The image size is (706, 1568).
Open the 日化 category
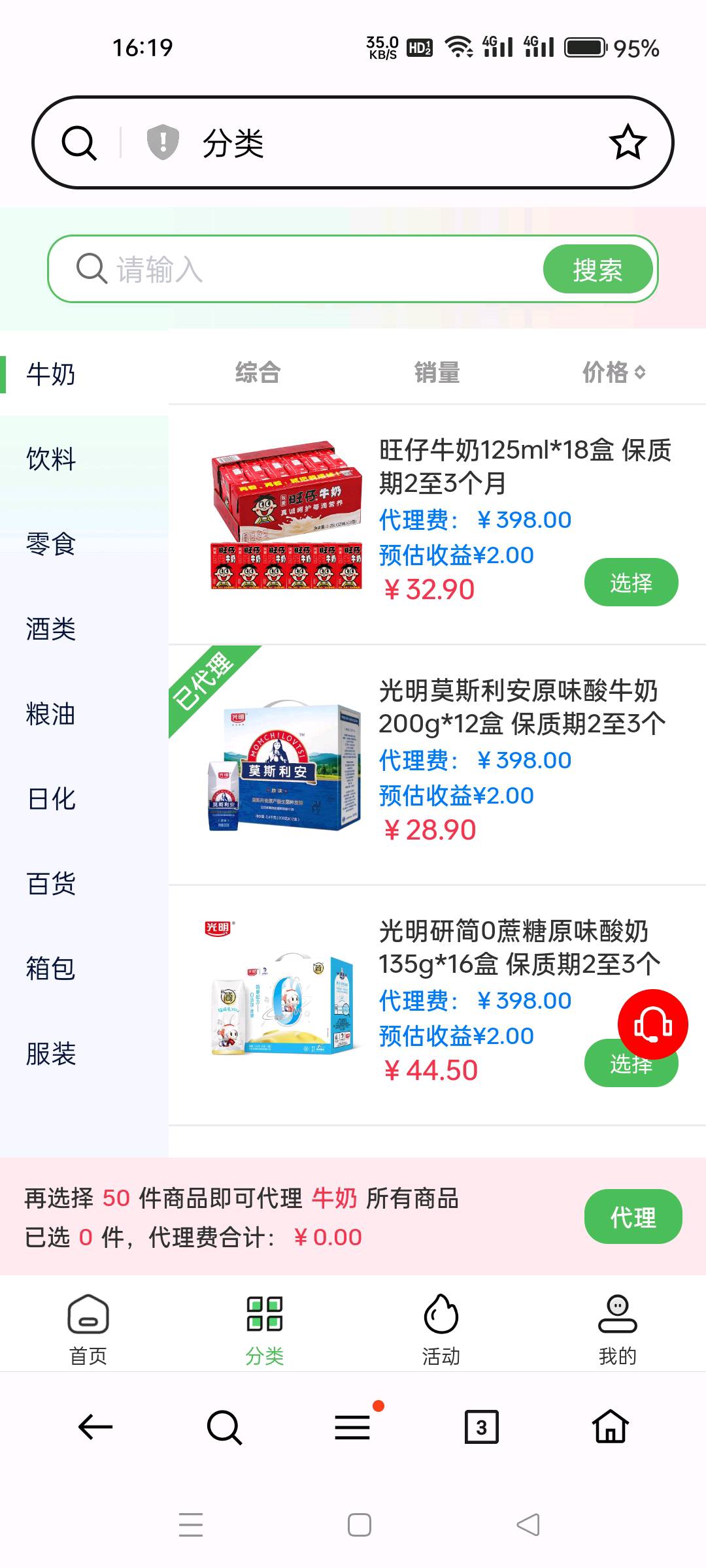coord(51,798)
